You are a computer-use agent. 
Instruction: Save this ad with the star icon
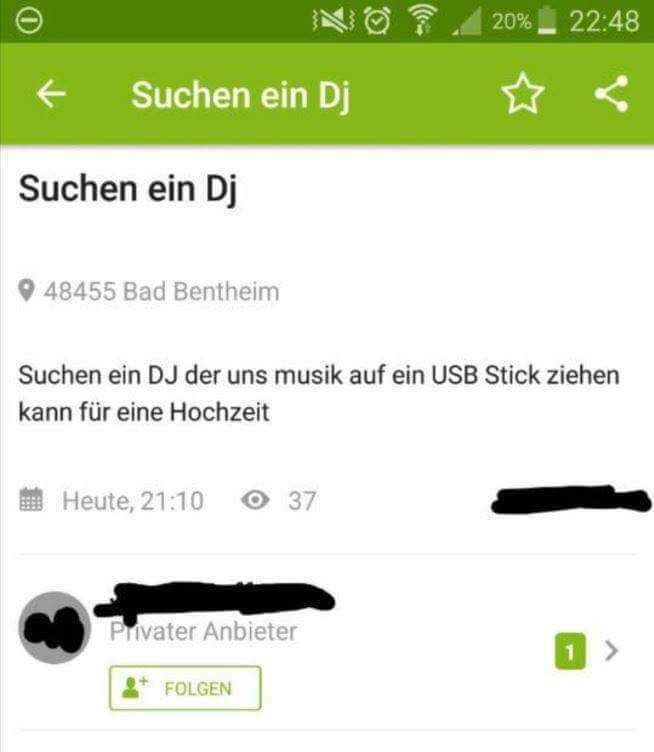click(x=522, y=95)
